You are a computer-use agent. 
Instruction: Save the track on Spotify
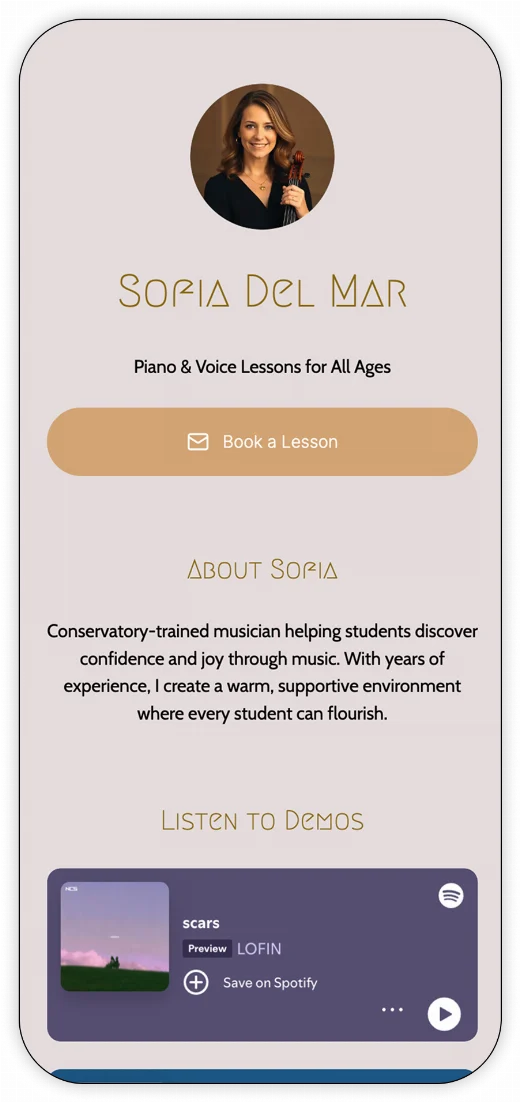tap(251, 983)
